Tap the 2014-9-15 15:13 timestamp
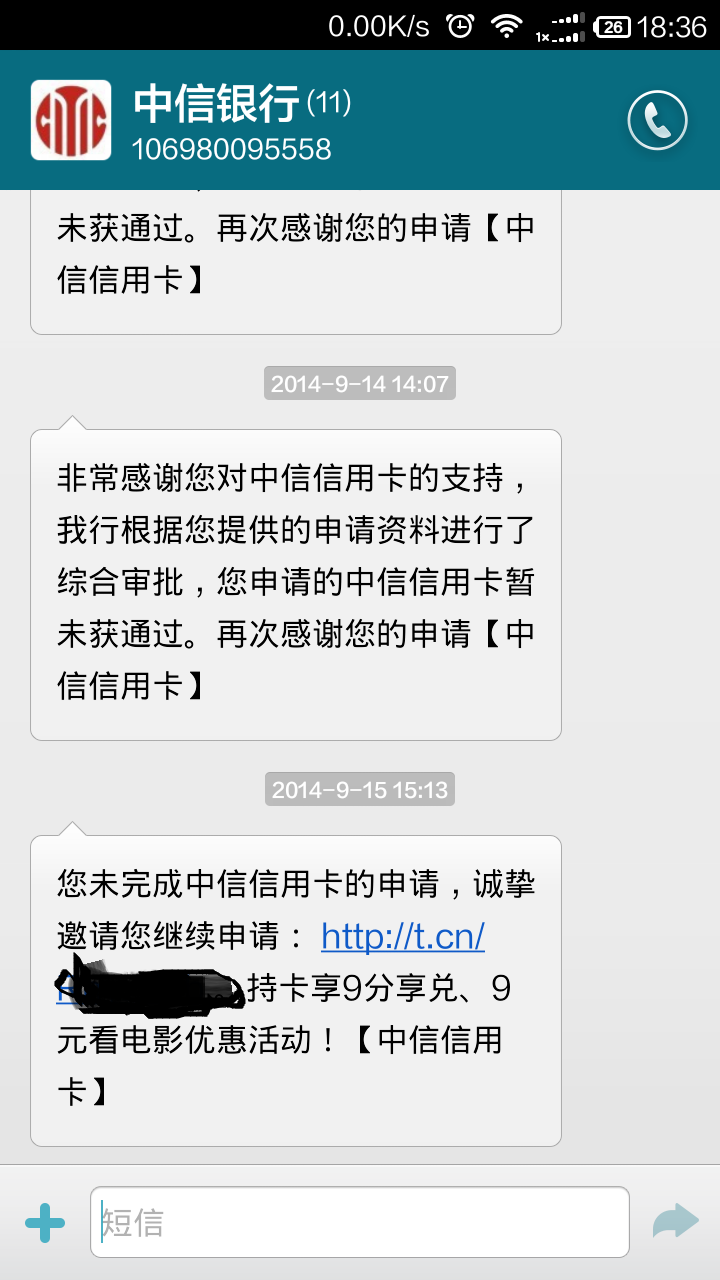Viewport: 720px width, 1280px height. [360, 789]
